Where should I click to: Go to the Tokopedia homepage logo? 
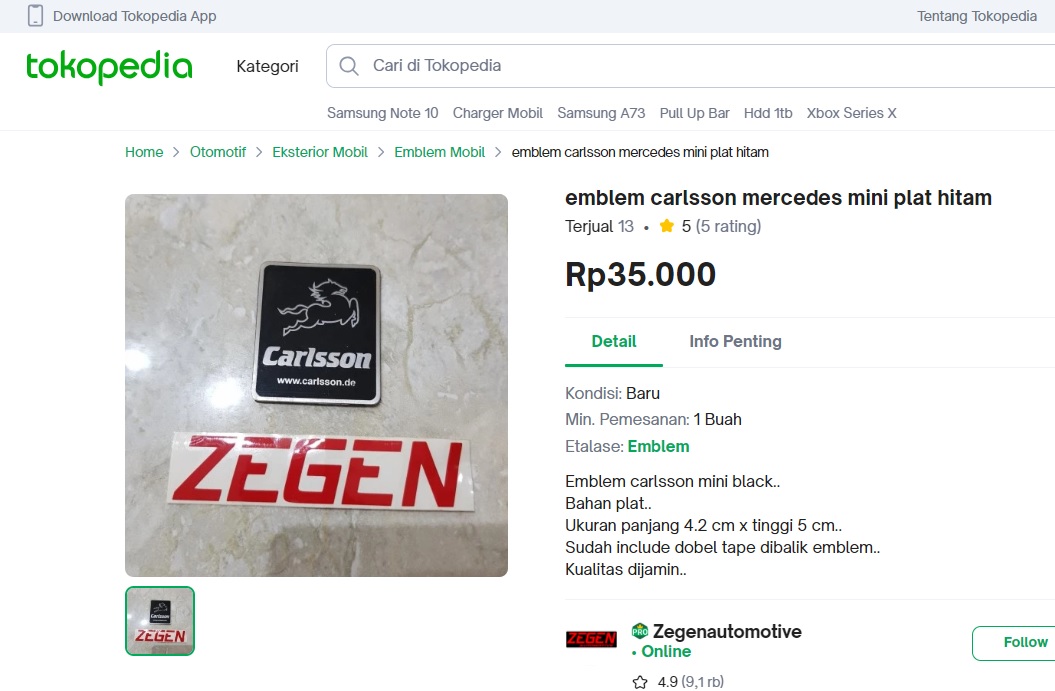click(x=109, y=67)
